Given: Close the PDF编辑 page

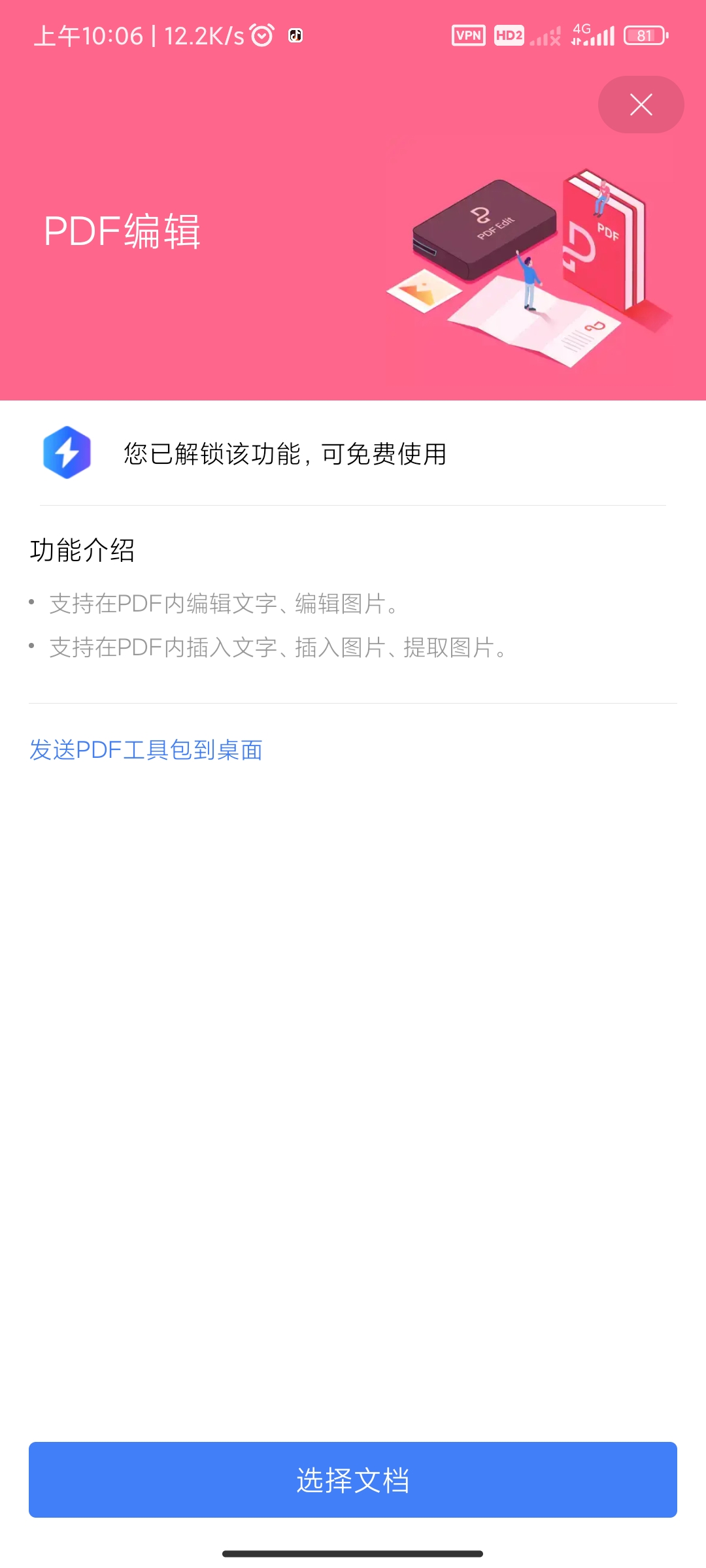Looking at the screenshot, I should (640, 105).
